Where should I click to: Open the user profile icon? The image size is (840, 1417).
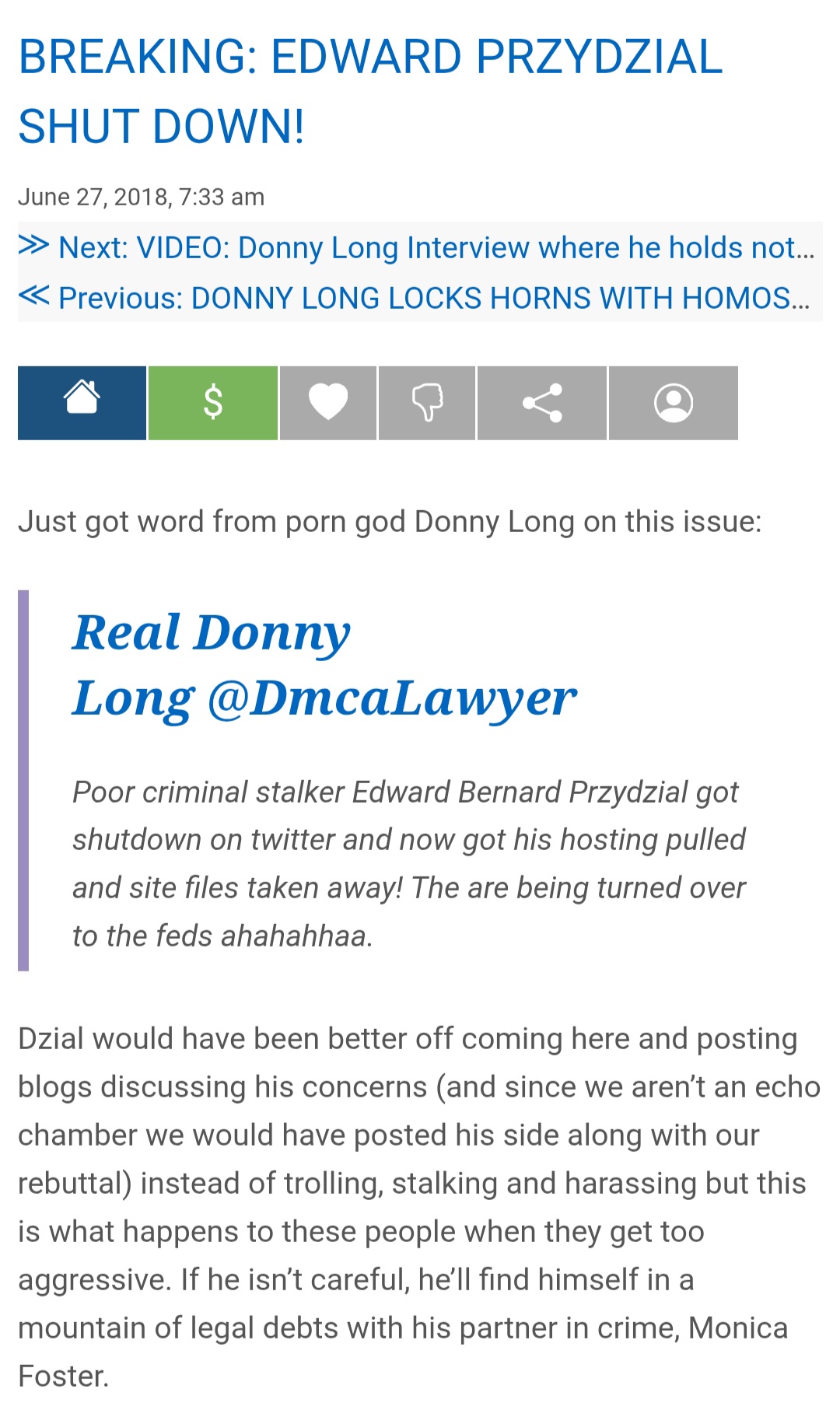click(x=673, y=403)
